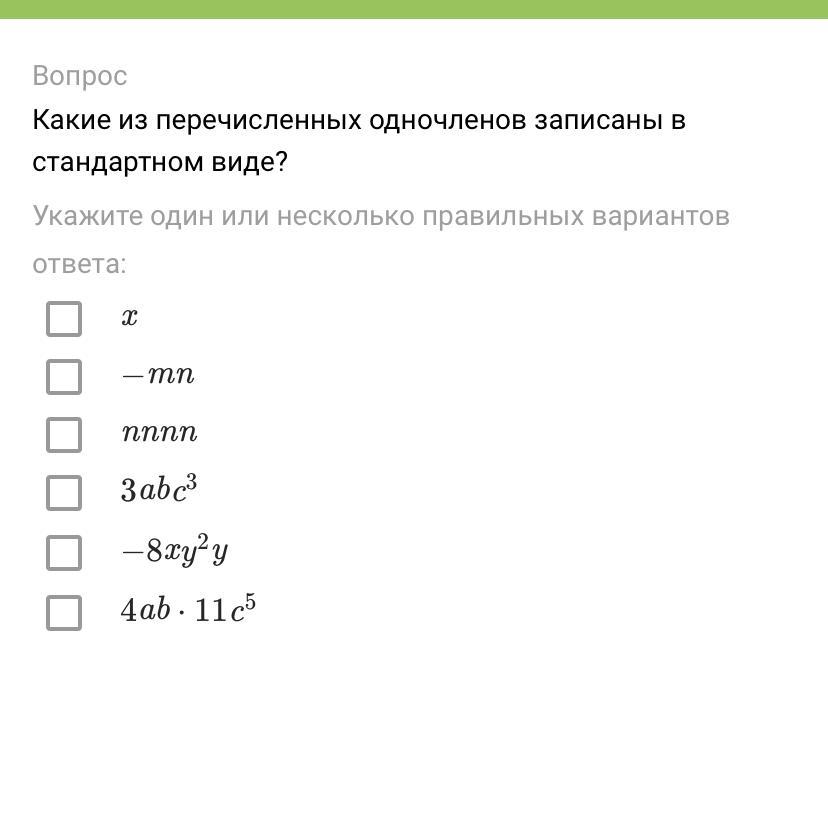The image size is (828, 829).
Task: Select the −mn answer checkbox
Action: click(64, 377)
